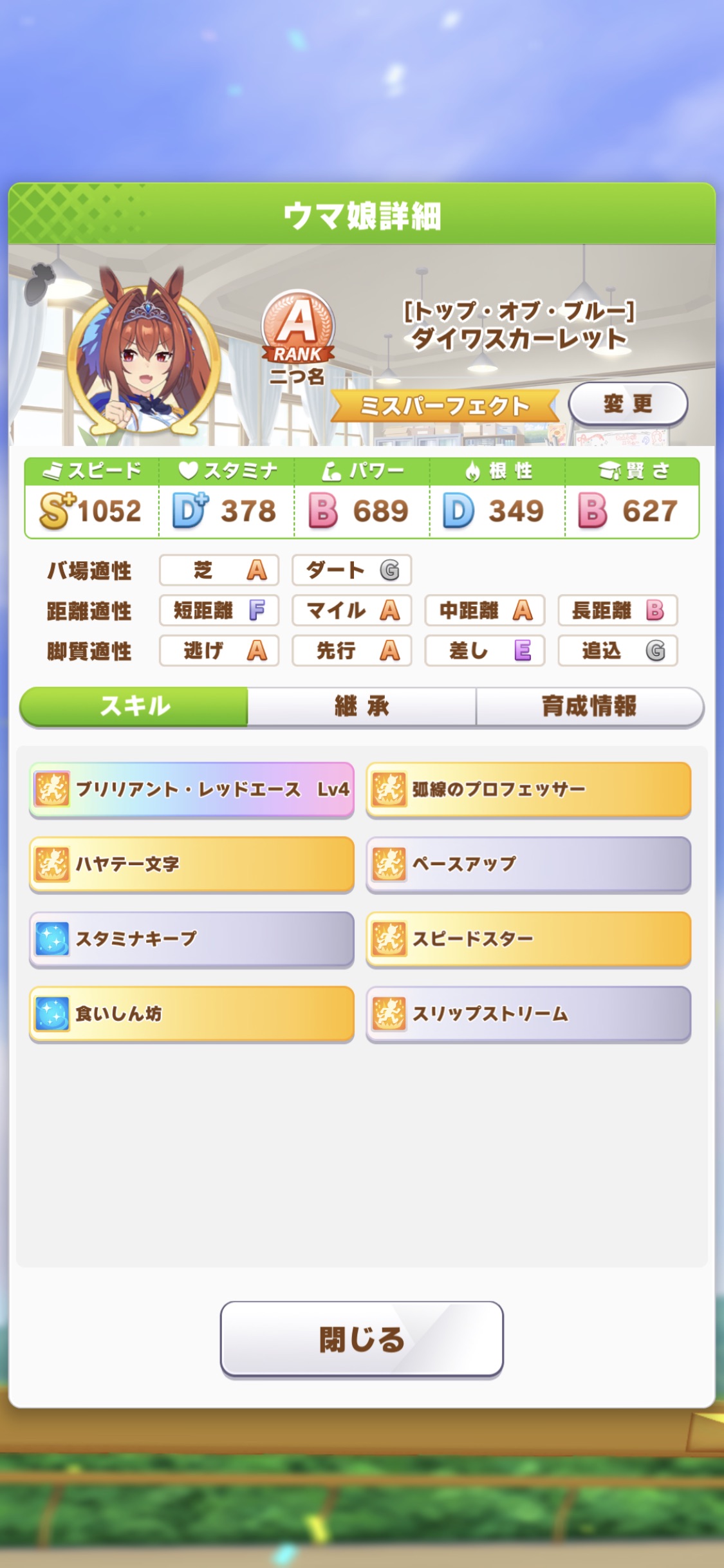
Task: Close the dialog with 閉じる
Action: [362, 1339]
